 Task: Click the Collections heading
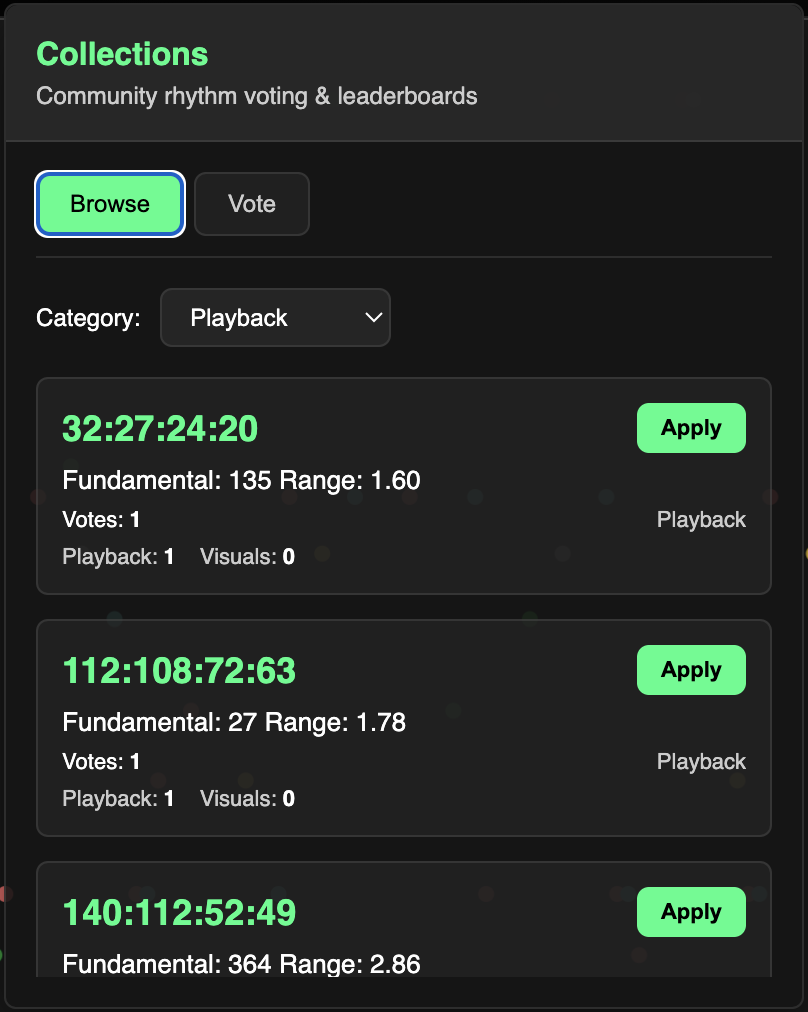pos(122,54)
